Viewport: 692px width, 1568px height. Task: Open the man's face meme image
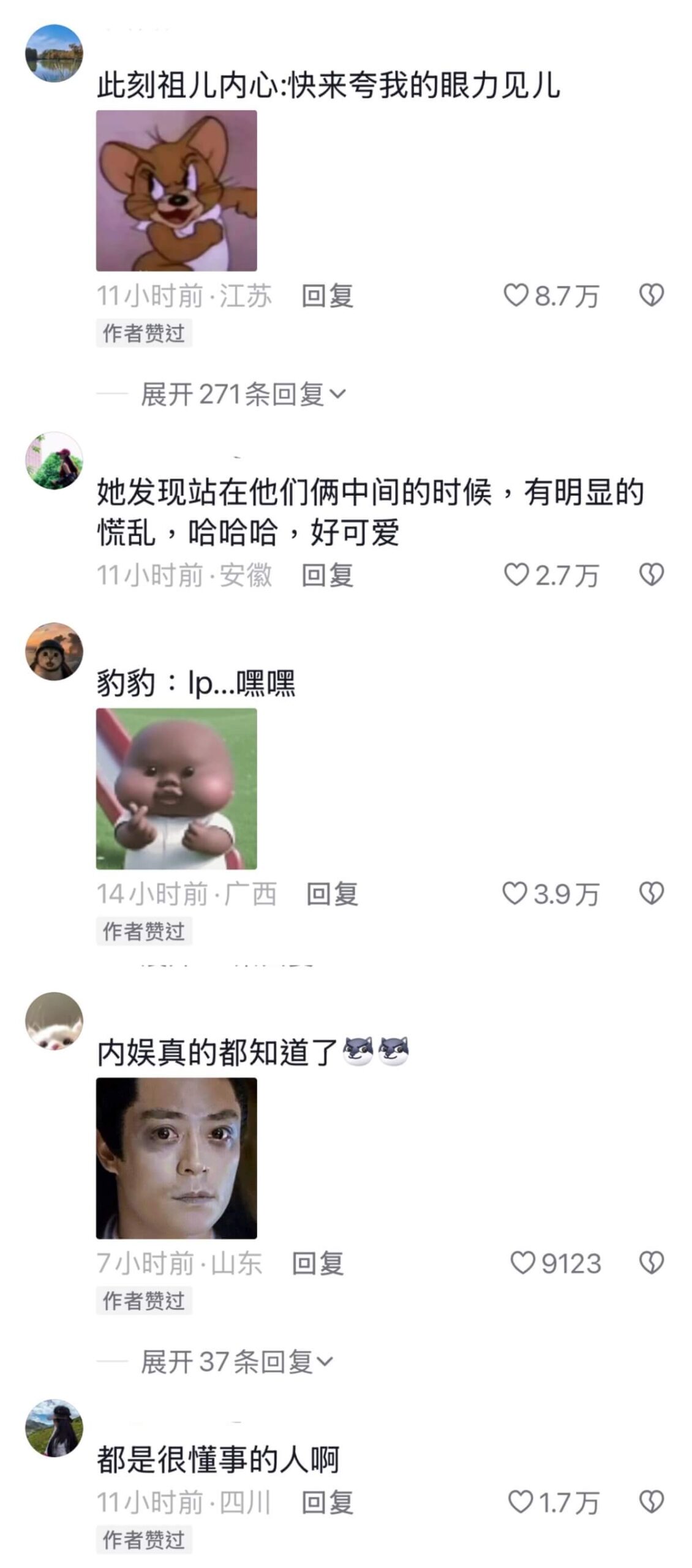click(176, 1158)
